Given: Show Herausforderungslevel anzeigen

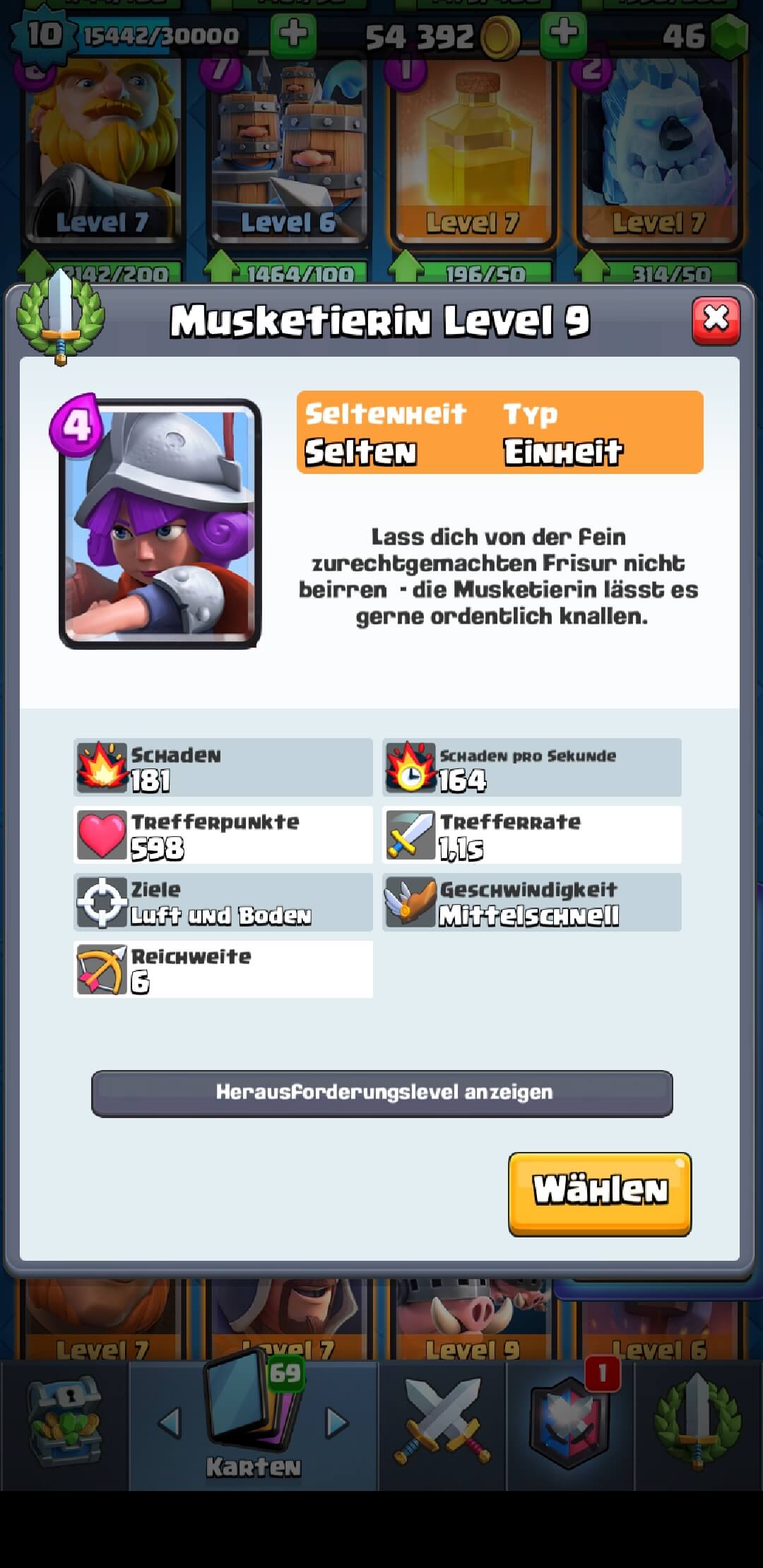Looking at the screenshot, I should (381, 1093).
